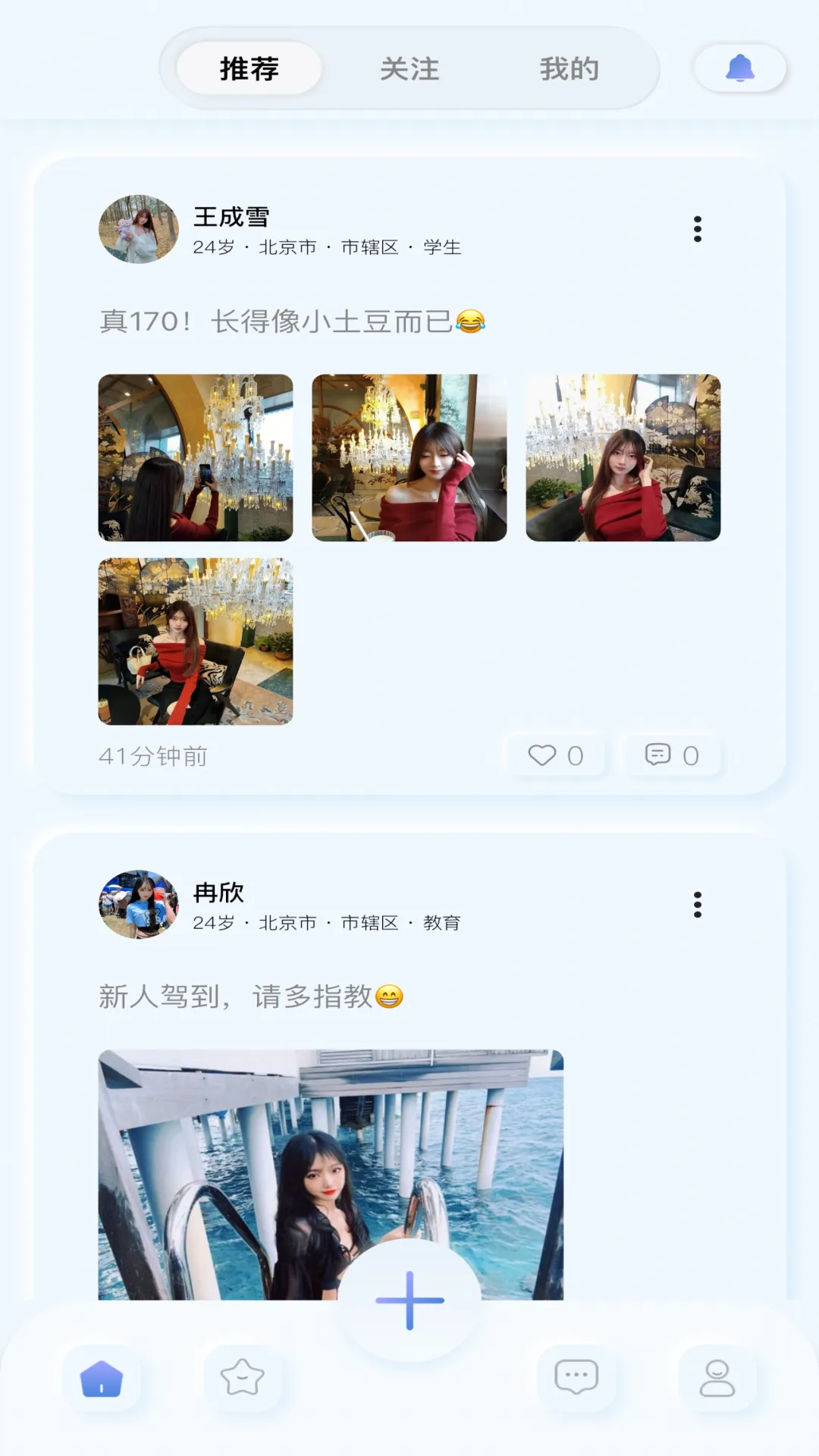Open the notifications bell
This screenshot has width=819, height=1456.
[x=739, y=67]
